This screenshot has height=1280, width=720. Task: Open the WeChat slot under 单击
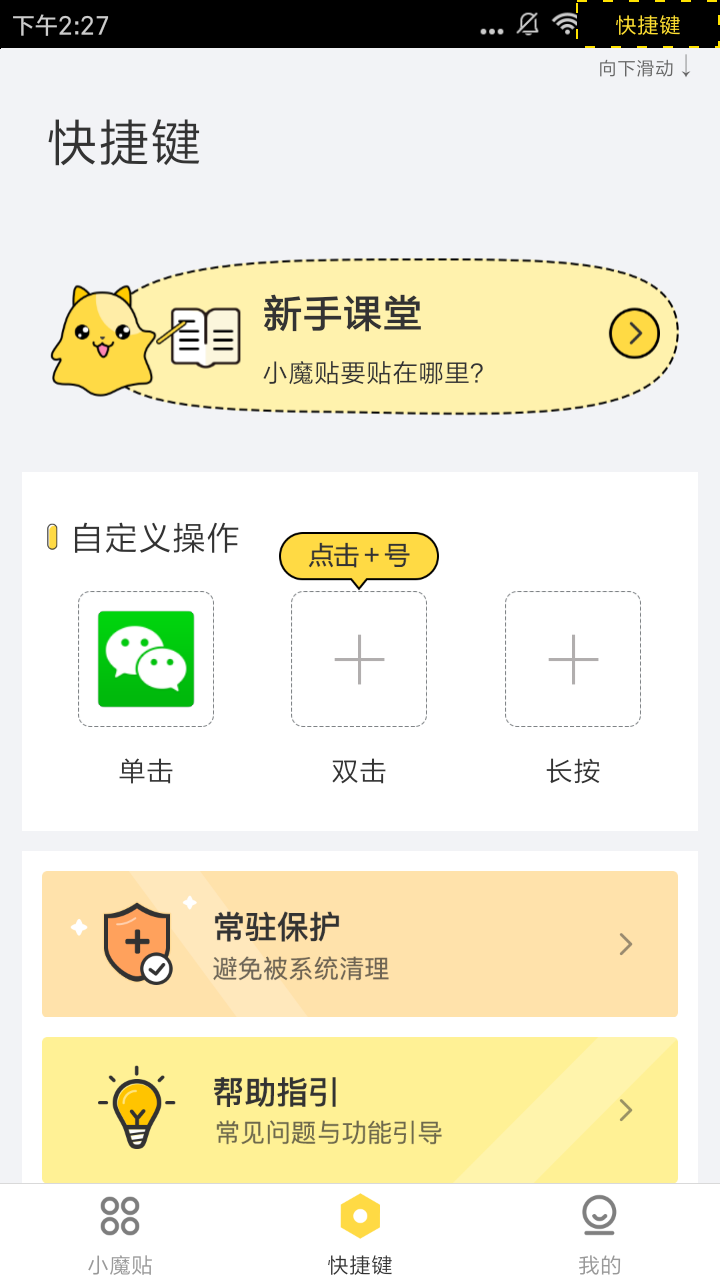click(146, 659)
